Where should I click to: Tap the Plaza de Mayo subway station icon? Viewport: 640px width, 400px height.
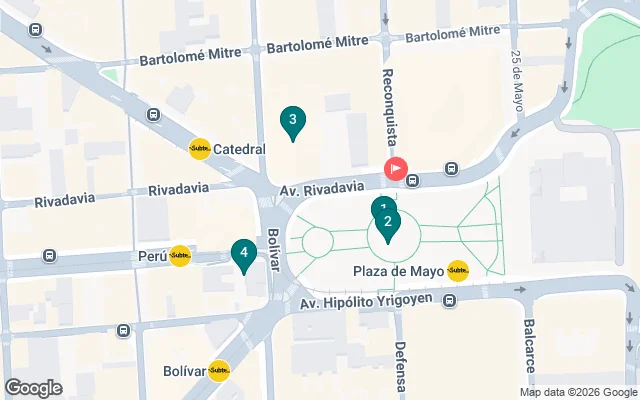click(458, 270)
